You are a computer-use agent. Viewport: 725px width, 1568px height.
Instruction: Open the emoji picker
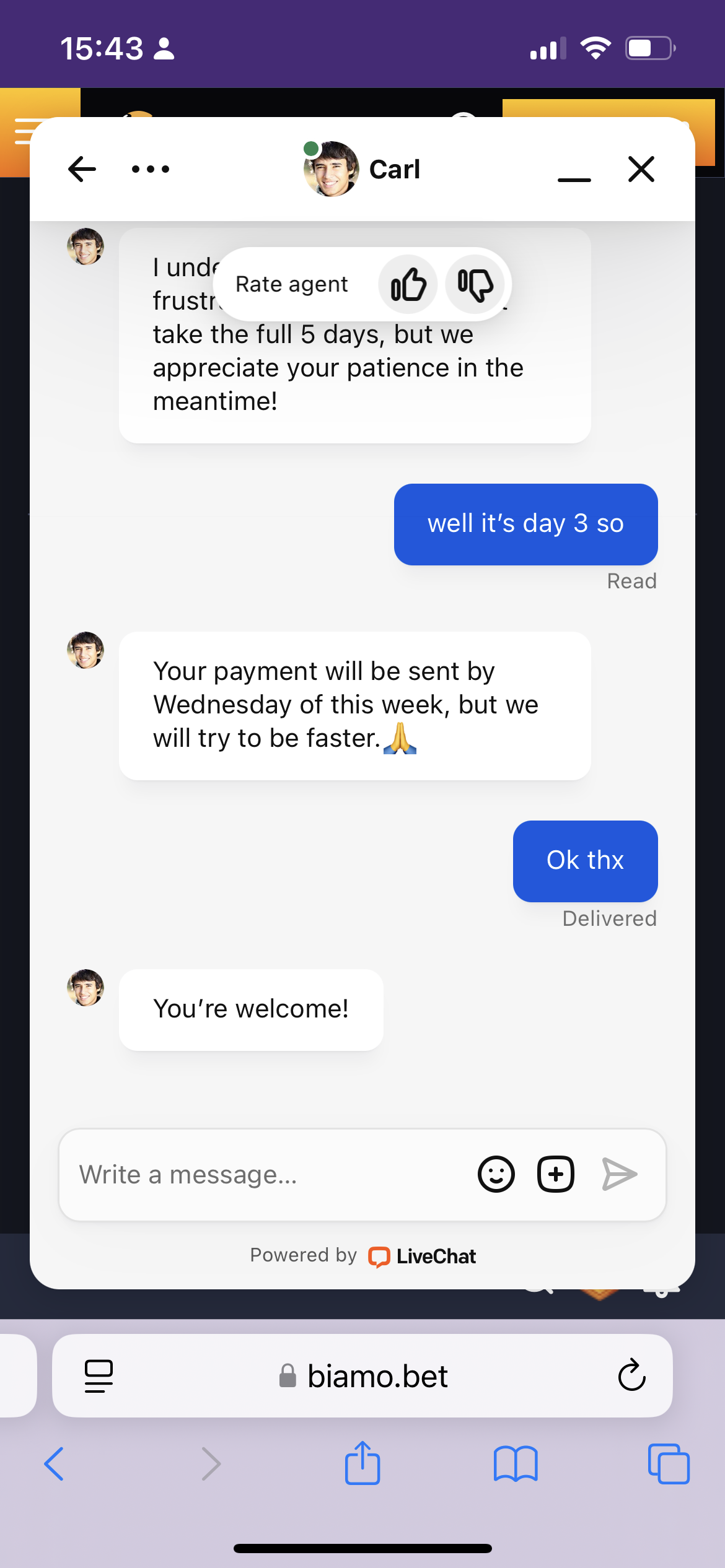pos(496,1174)
